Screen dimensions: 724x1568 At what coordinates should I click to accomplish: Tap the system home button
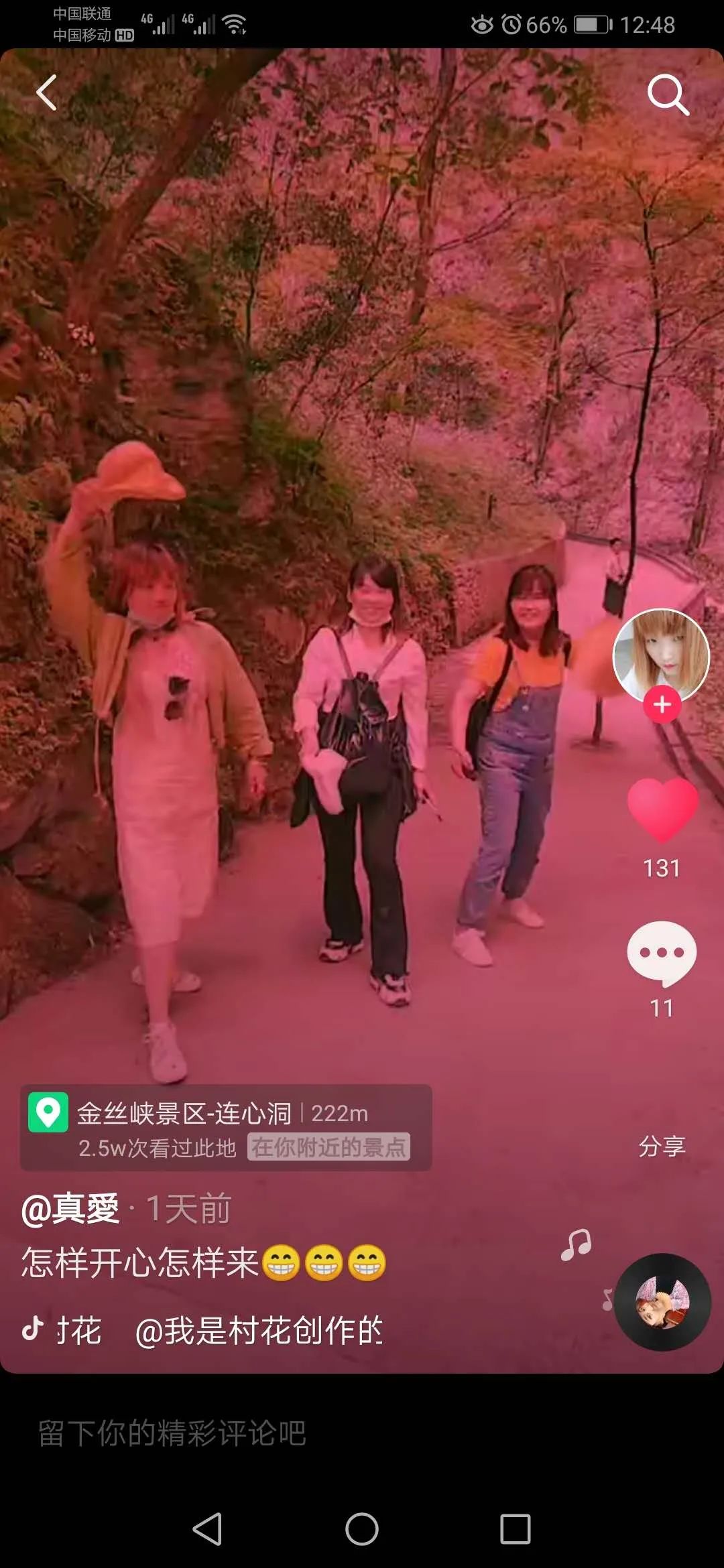(x=362, y=1530)
